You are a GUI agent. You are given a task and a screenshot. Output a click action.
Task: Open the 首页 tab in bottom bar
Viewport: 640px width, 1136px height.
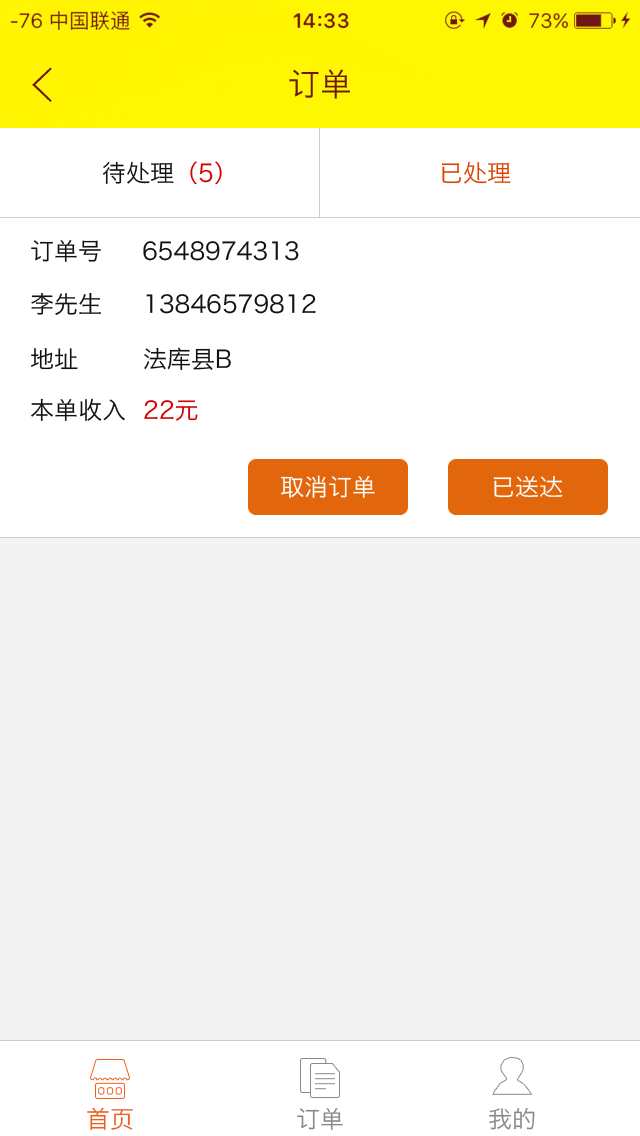(x=110, y=1093)
